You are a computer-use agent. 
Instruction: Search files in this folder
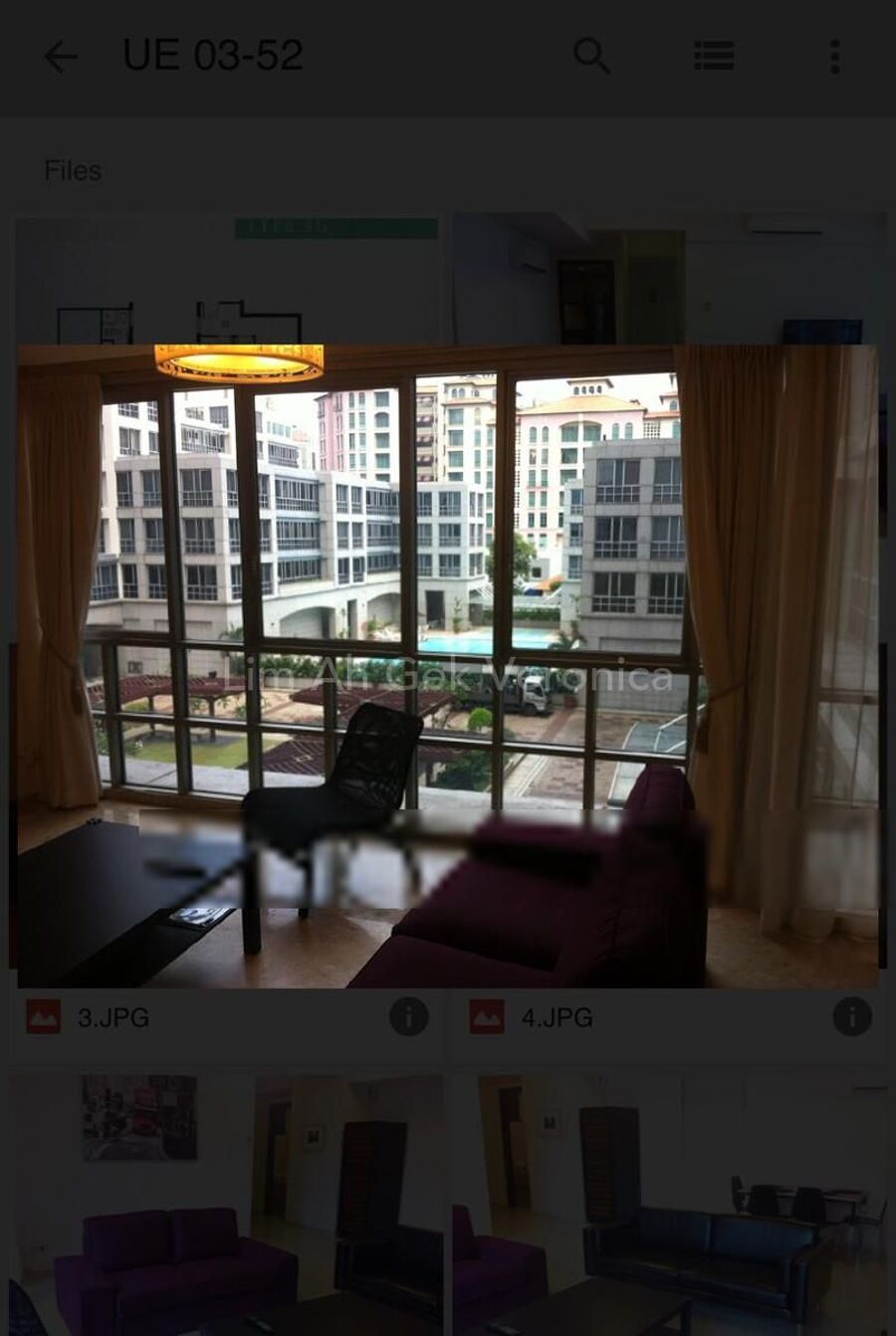coord(591,57)
